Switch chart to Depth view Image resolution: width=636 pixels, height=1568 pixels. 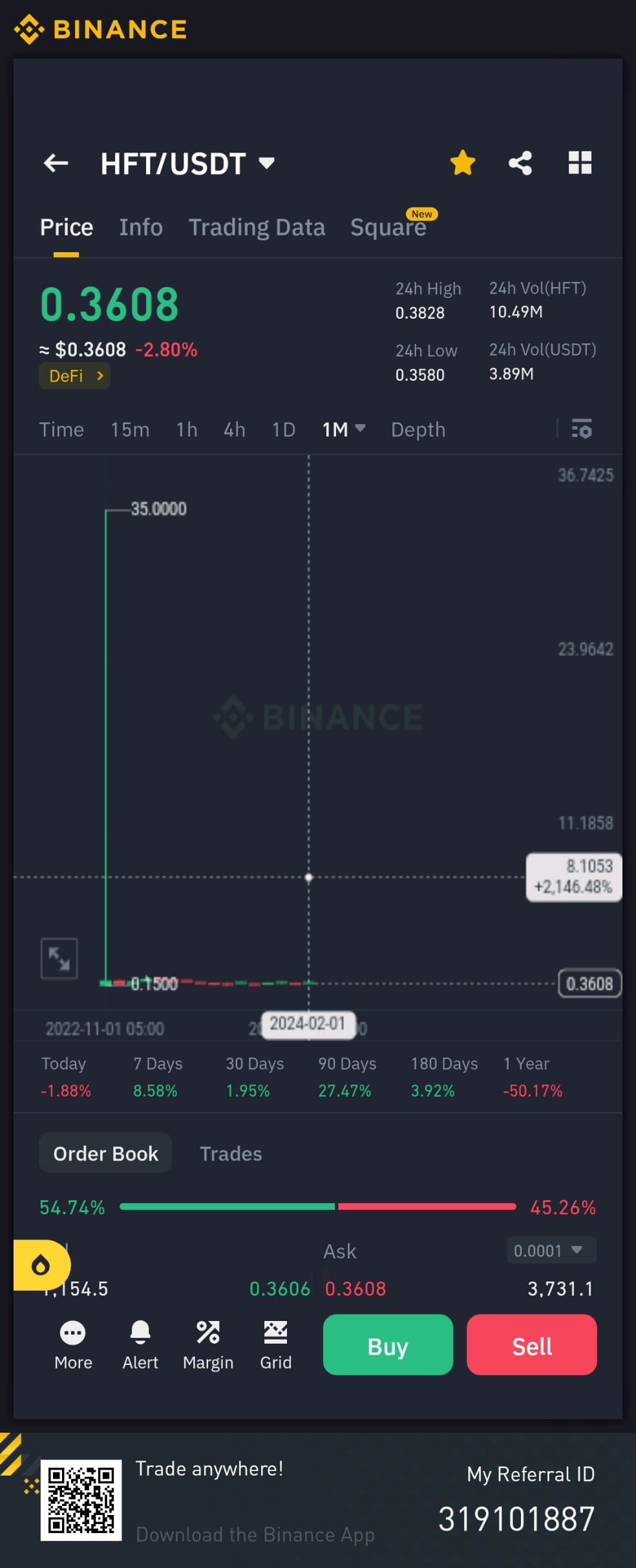coord(418,429)
